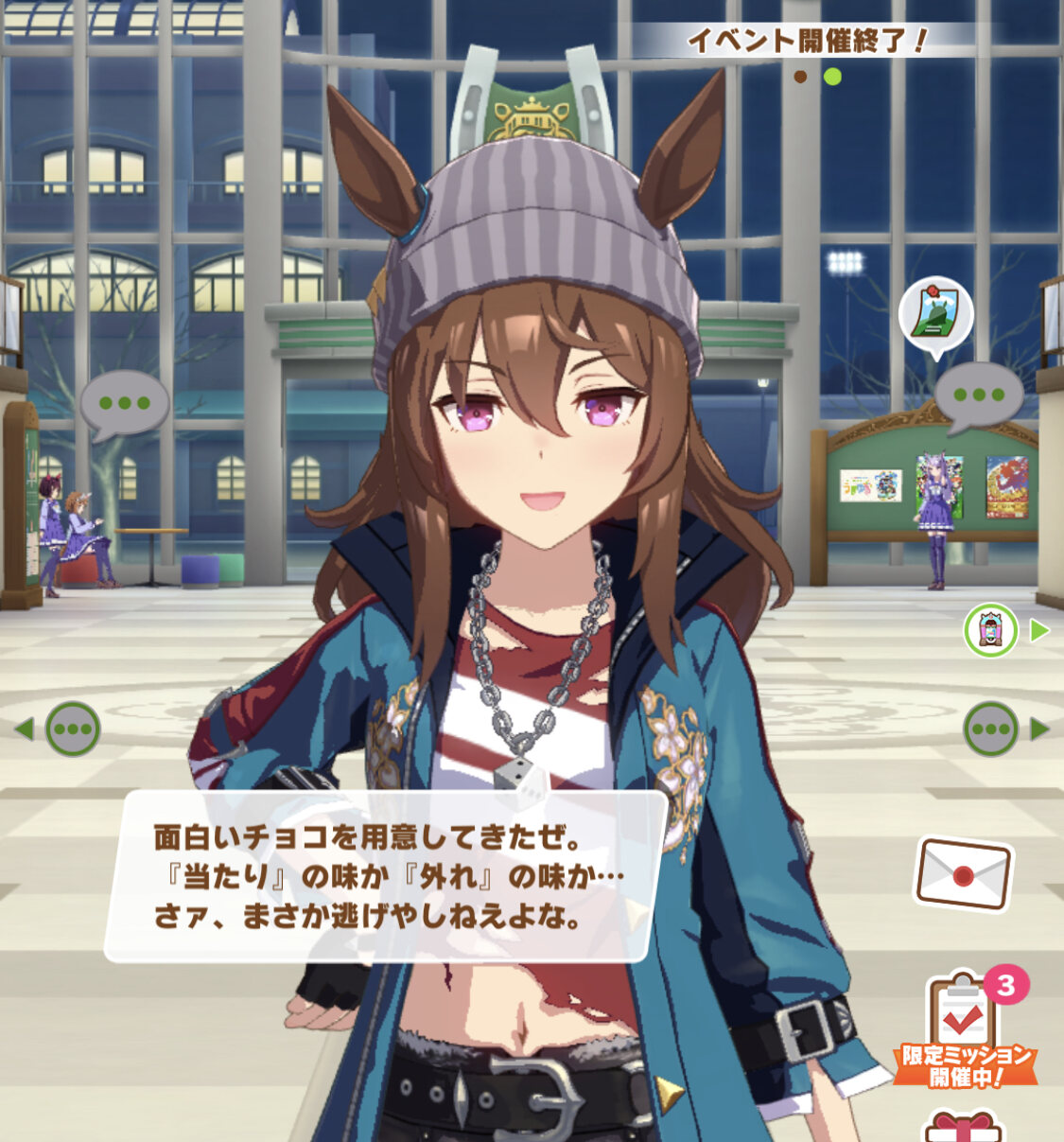Image resolution: width=1064 pixels, height=1142 pixels.
Task: Tap the speech bubble near bulletin board
Action: 979,395
